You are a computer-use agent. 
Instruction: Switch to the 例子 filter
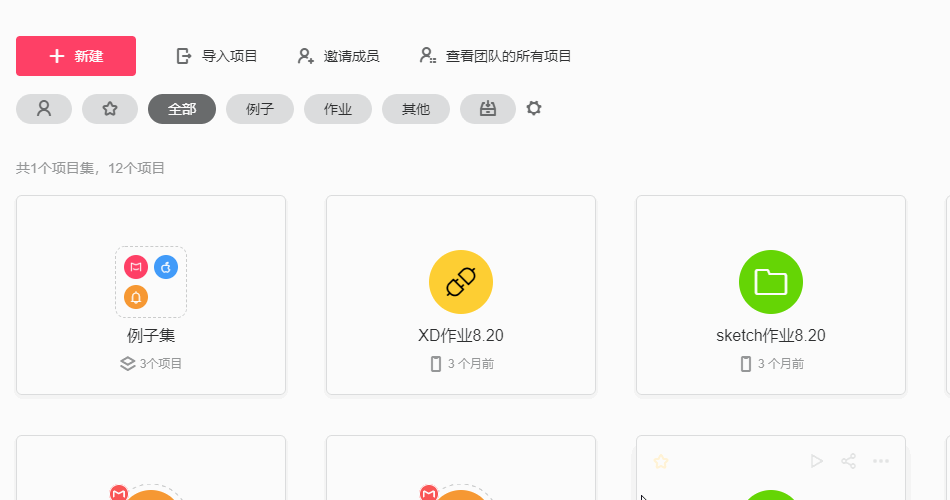260,109
